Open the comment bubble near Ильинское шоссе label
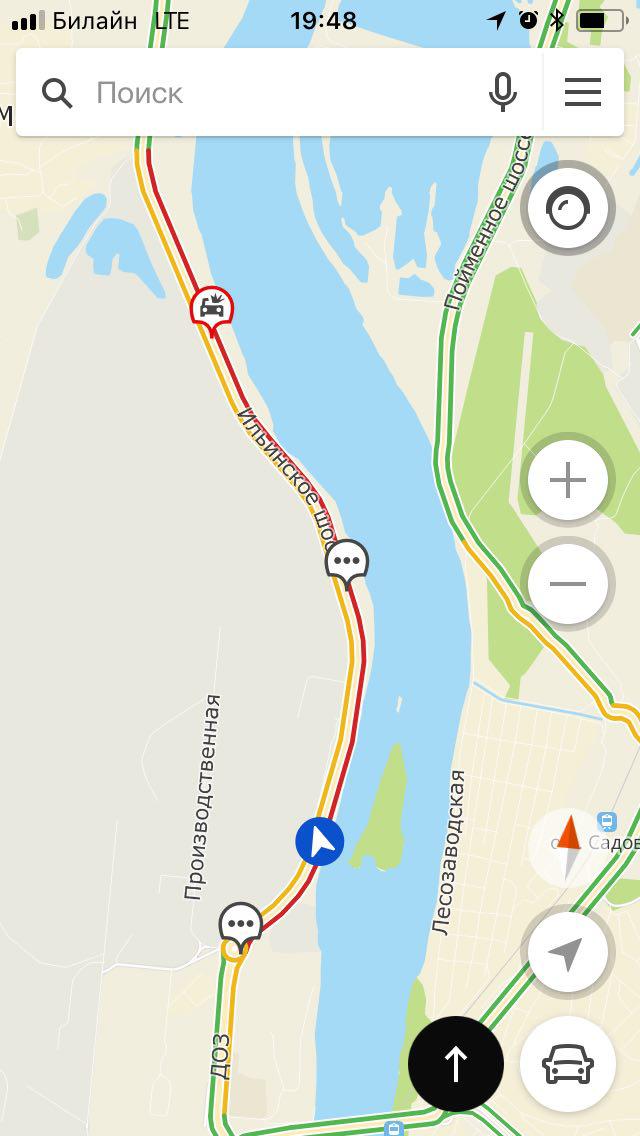 tap(347, 564)
